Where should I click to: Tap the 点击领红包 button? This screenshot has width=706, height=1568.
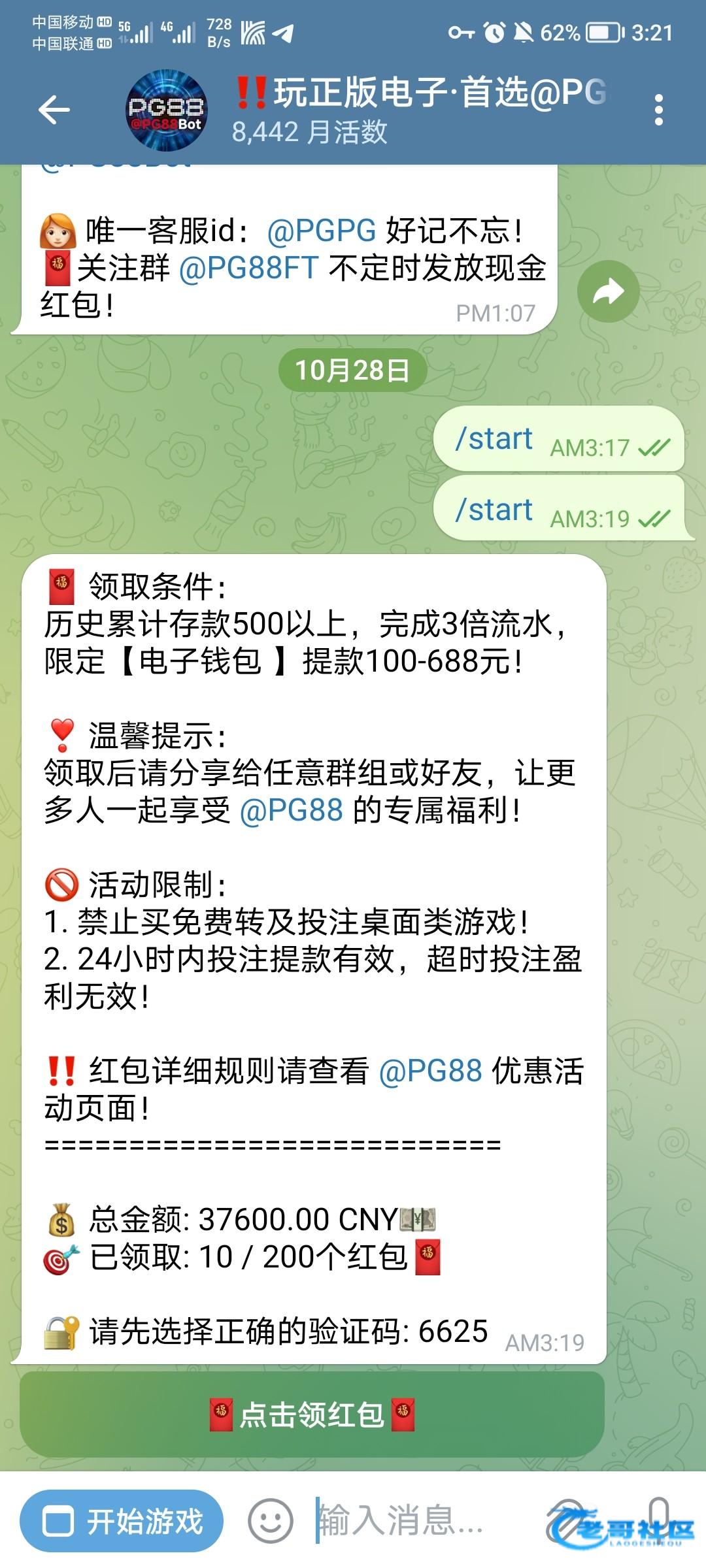pos(312,1415)
